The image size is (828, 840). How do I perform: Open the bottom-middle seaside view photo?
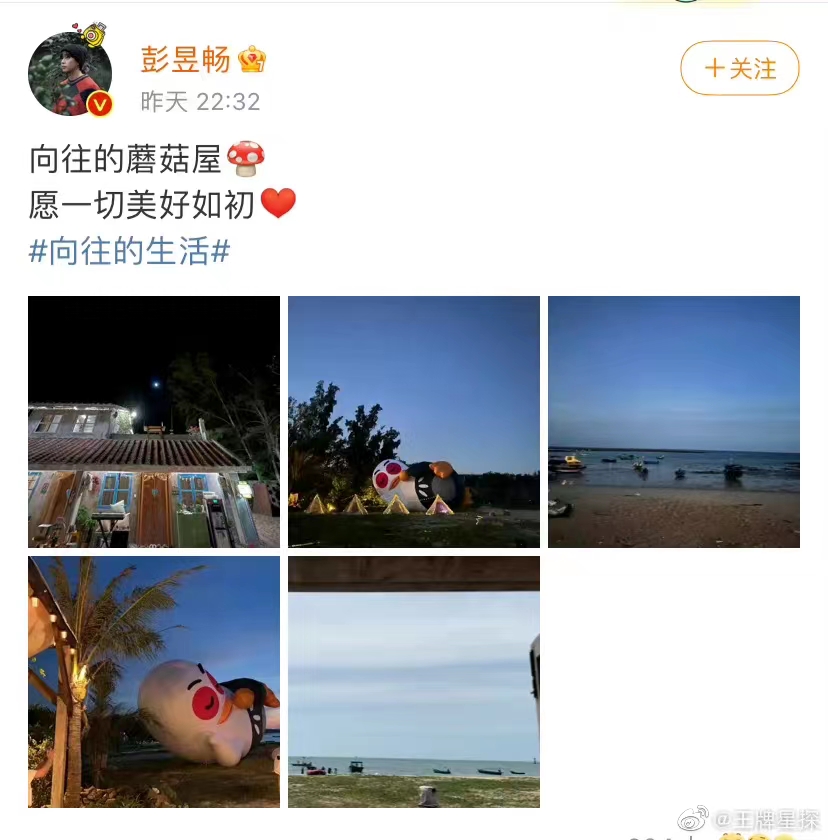coord(414,681)
